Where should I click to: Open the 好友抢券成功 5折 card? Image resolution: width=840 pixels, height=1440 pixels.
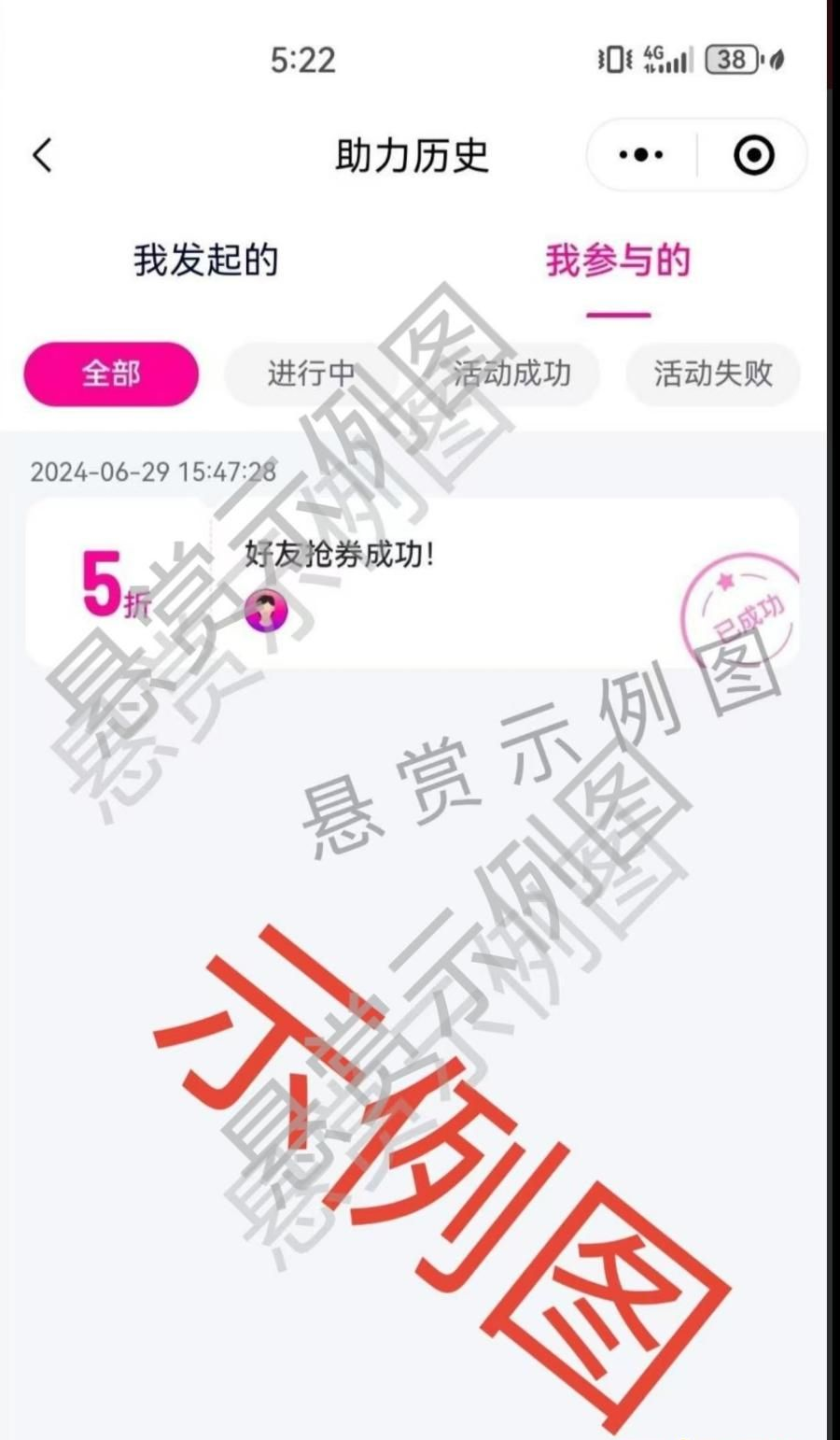[x=411, y=584]
